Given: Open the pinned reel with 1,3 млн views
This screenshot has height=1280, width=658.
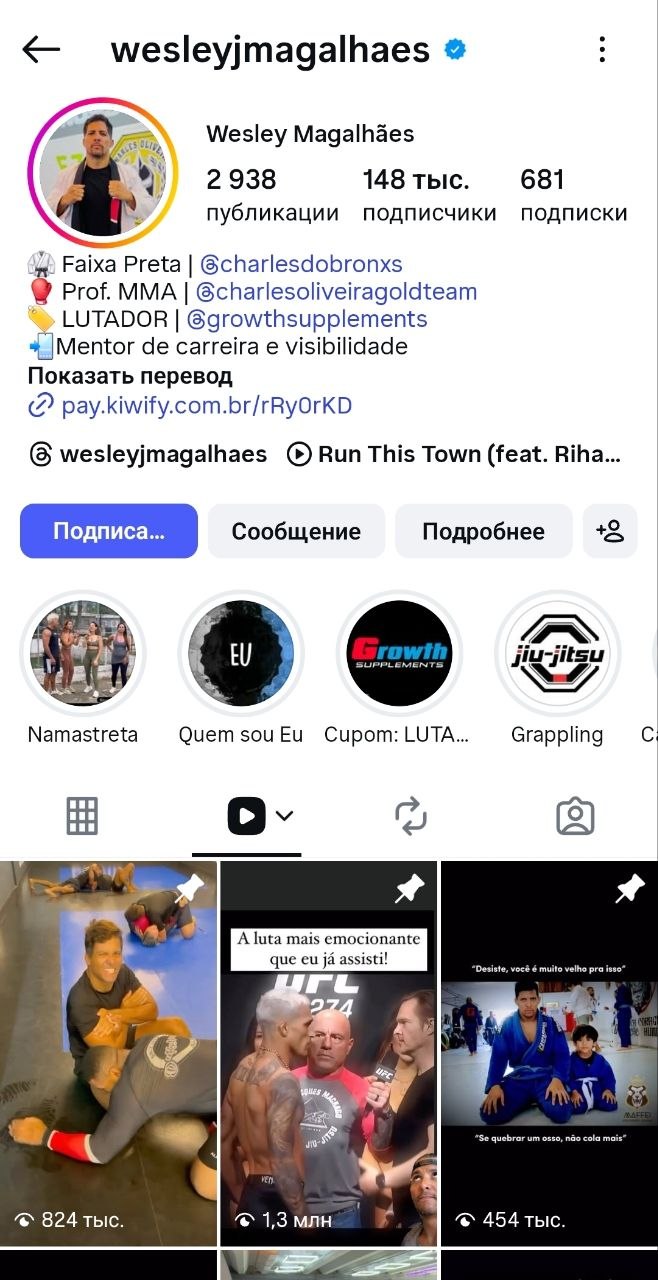Looking at the screenshot, I should pyautogui.click(x=328, y=1053).
